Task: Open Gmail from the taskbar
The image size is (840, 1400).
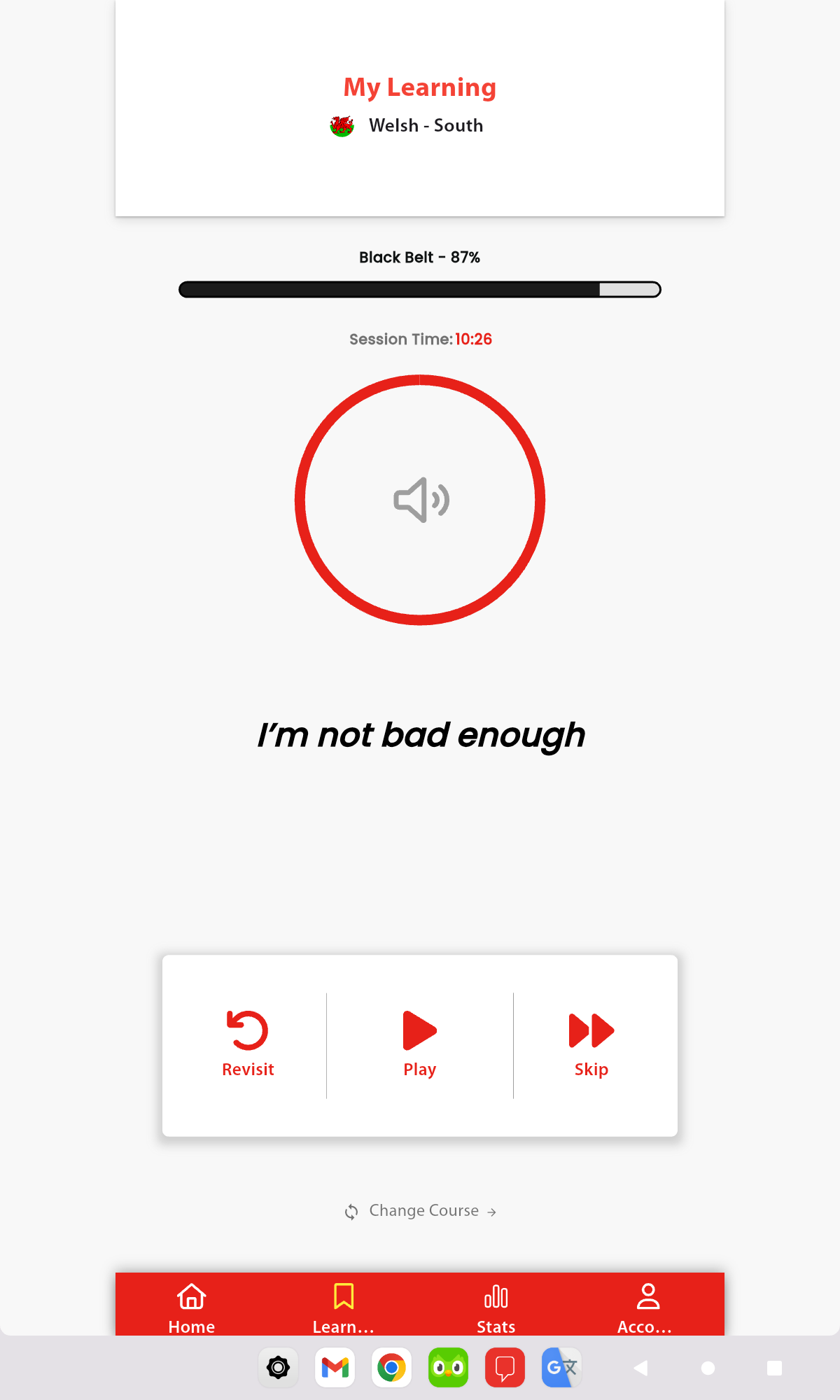Action: [335, 1367]
